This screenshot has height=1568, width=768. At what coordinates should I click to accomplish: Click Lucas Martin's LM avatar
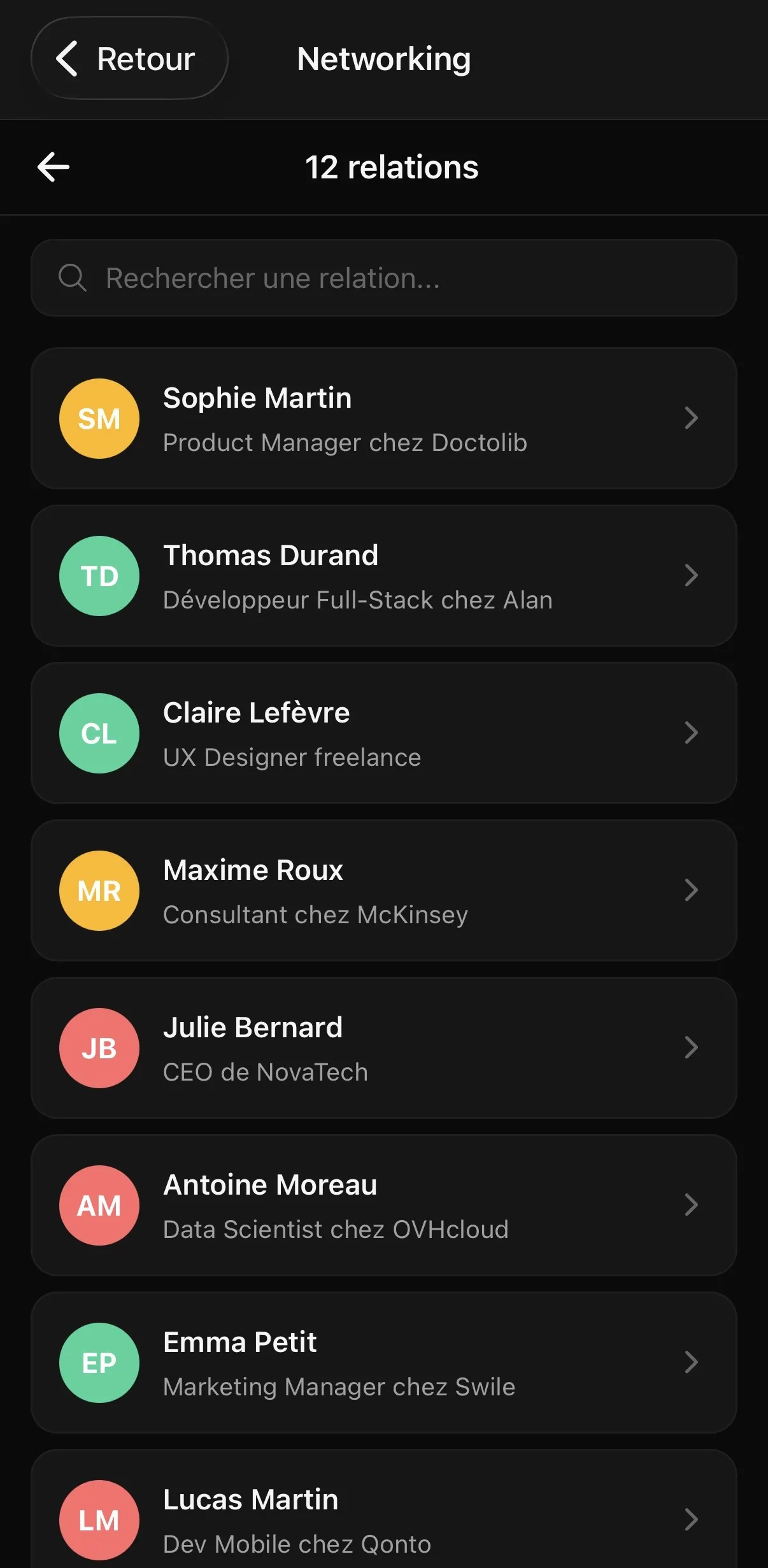tap(99, 1520)
